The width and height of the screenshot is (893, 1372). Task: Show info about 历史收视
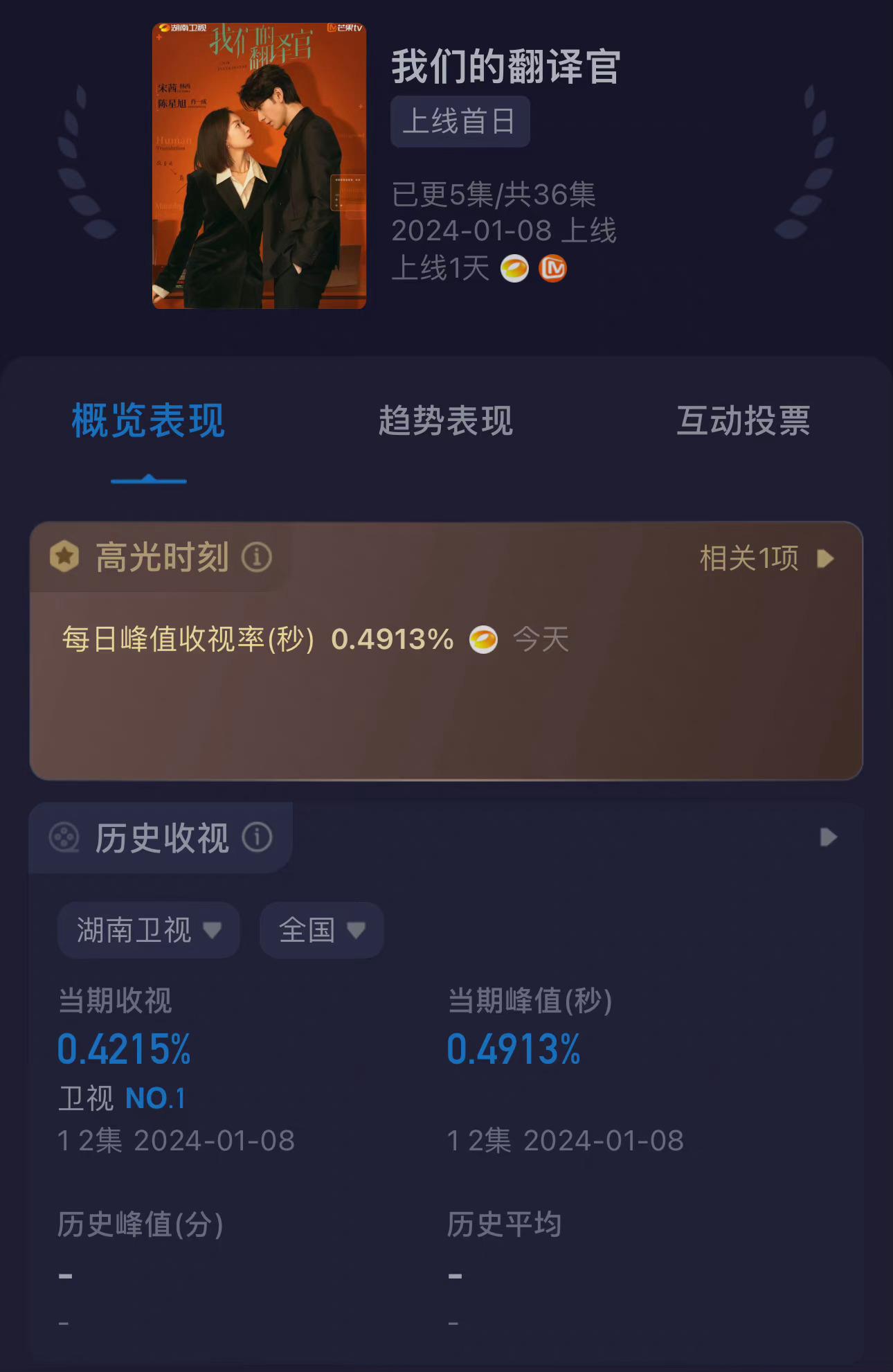[x=258, y=837]
